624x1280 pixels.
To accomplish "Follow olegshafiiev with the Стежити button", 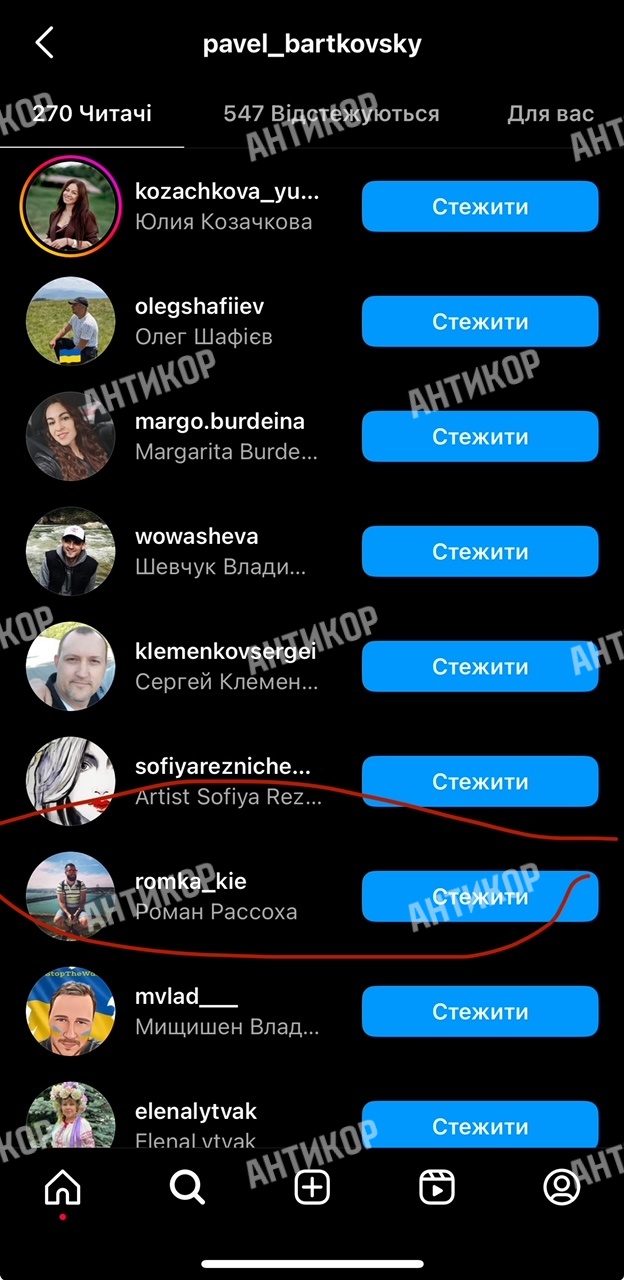I will coord(480,322).
